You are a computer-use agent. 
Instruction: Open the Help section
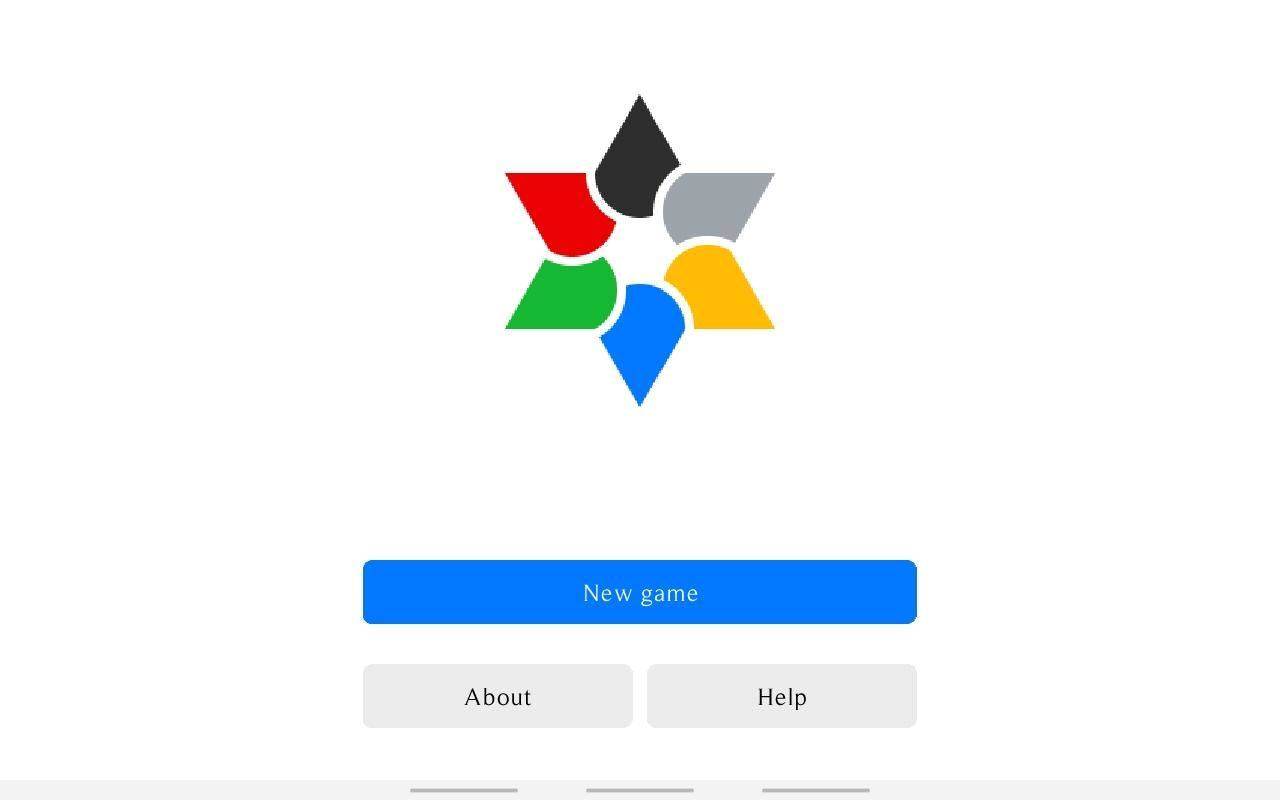pos(782,696)
